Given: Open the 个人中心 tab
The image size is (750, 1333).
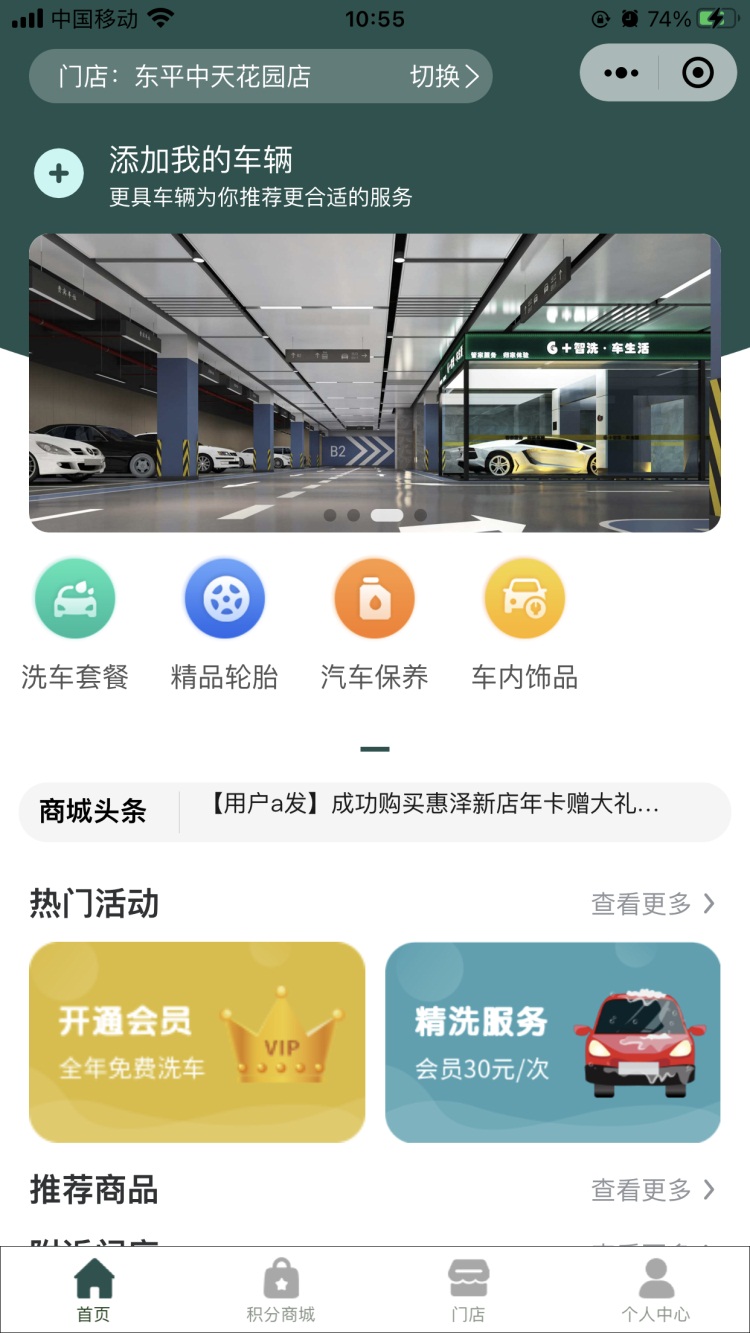Looking at the screenshot, I should (656, 1290).
